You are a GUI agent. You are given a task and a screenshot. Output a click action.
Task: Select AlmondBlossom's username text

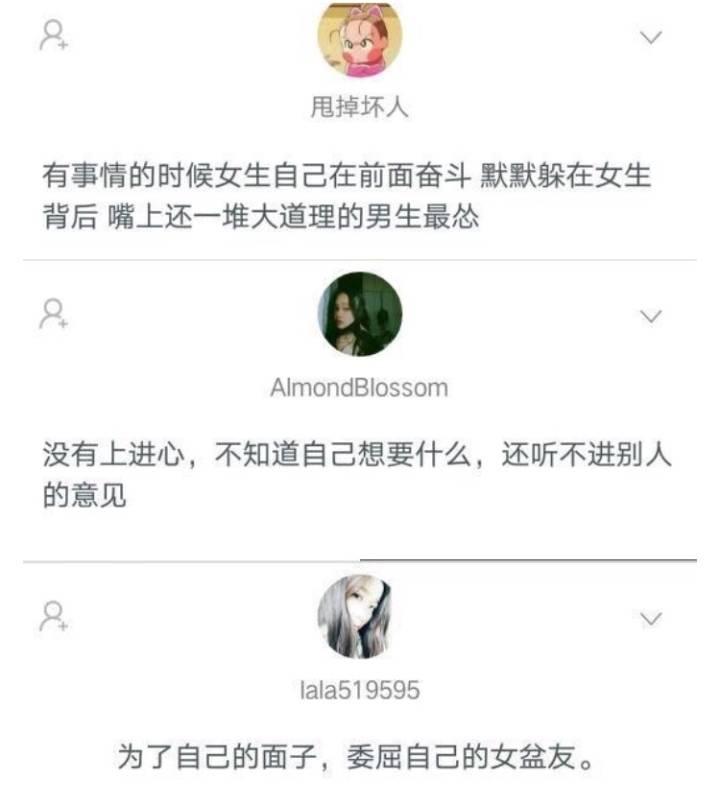pos(358,385)
